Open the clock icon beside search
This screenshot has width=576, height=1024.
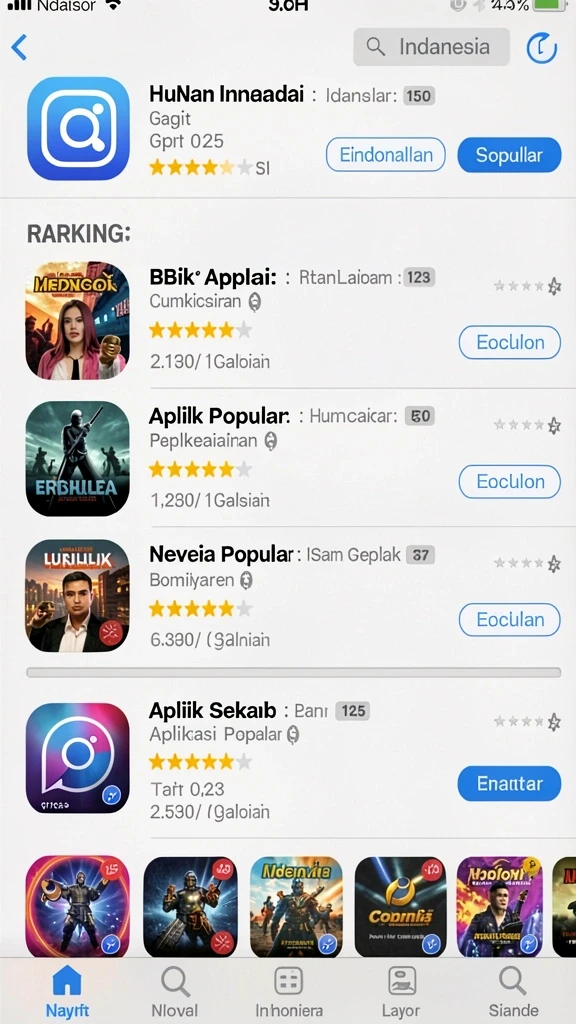[x=541, y=48]
